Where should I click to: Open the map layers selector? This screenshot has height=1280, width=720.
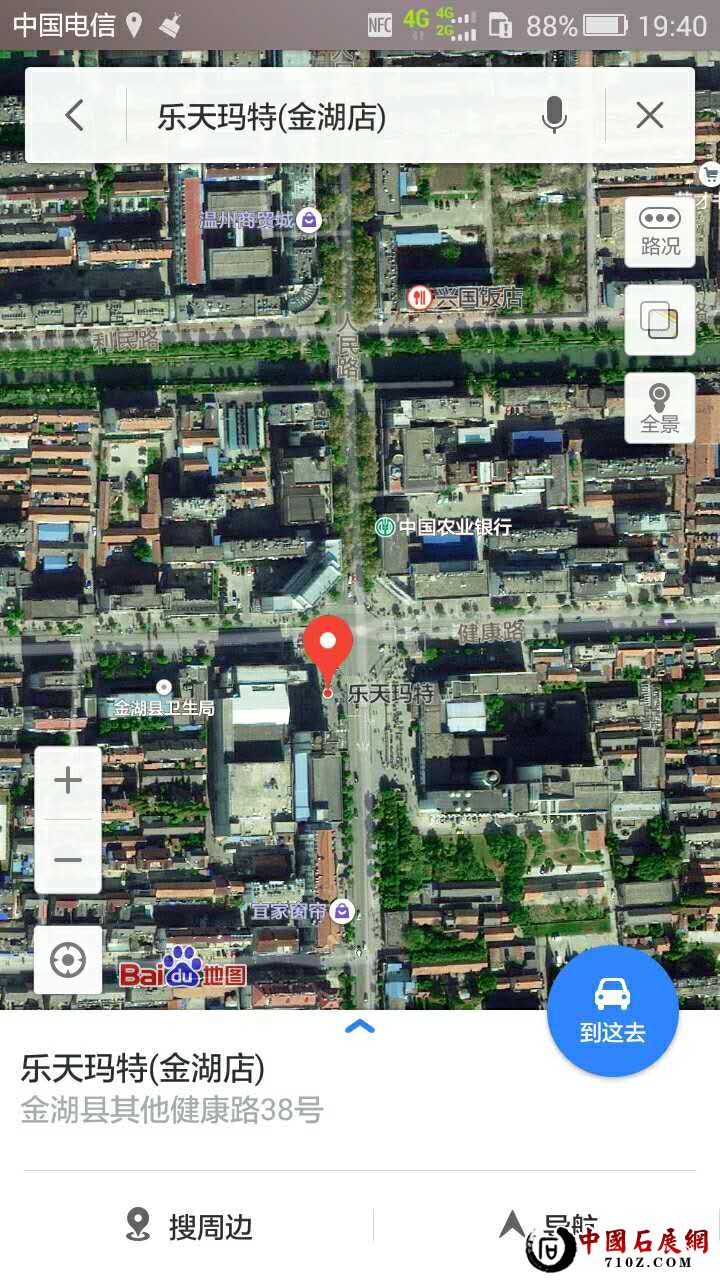click(x=660, y=320)
